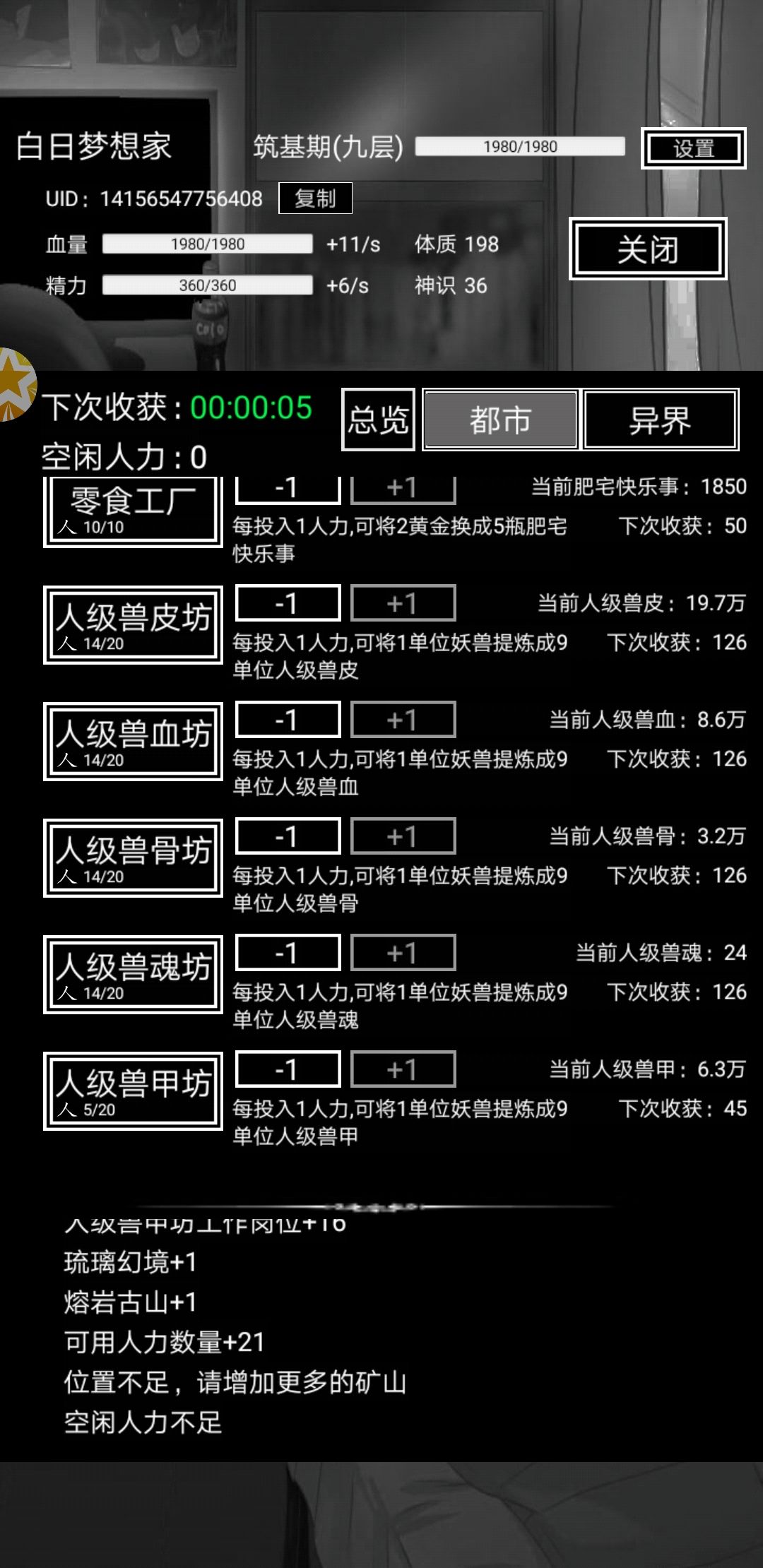Click the 血量 health progress bar
The height and width of the screenshot is (1568, 763).
point(208,244)
